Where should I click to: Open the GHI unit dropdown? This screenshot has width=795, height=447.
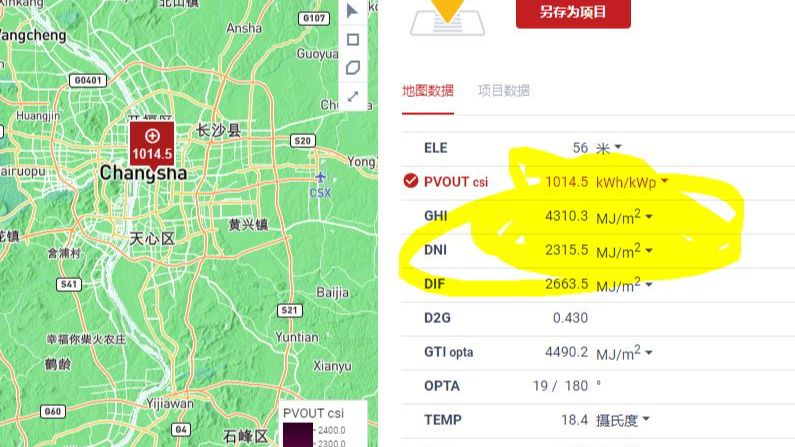click(x=624, y=216)
